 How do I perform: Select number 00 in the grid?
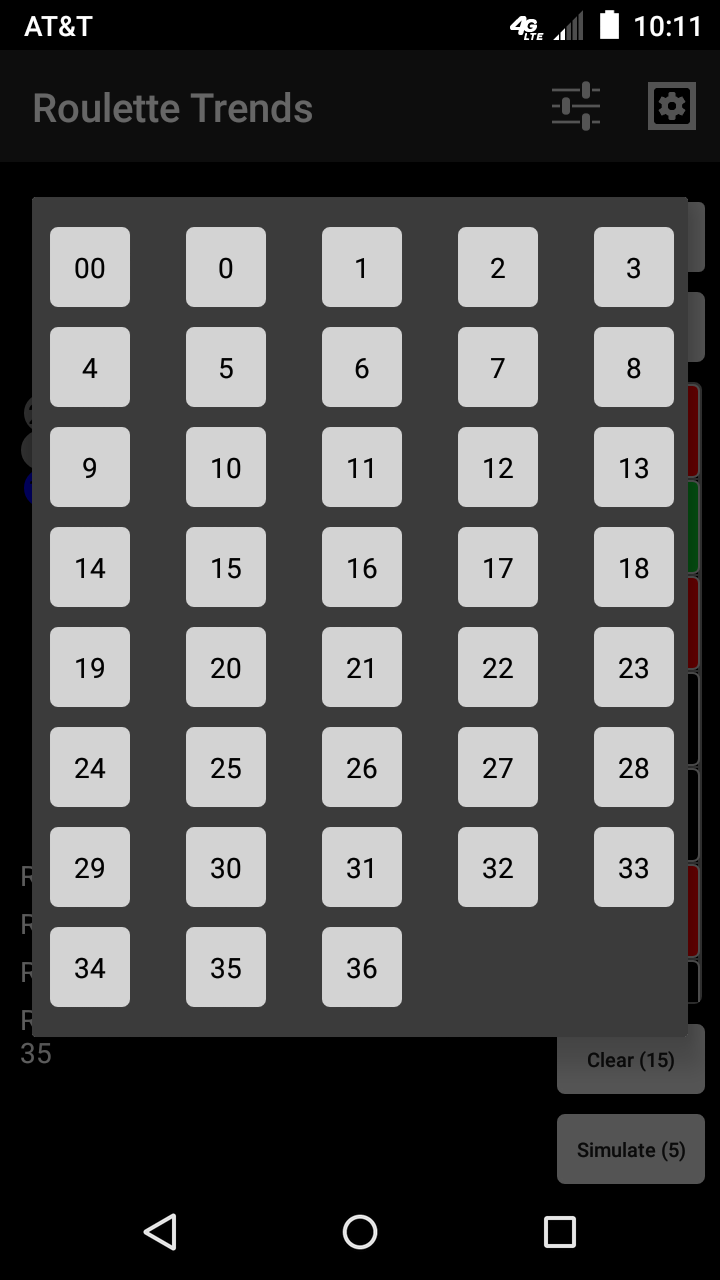point(90,267)
